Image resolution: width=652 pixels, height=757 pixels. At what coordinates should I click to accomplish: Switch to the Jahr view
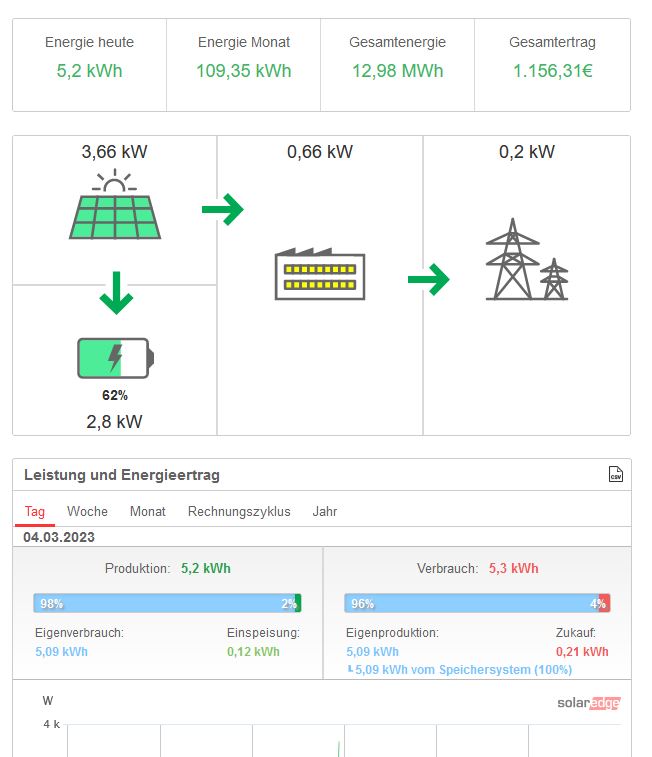[325, 511]
